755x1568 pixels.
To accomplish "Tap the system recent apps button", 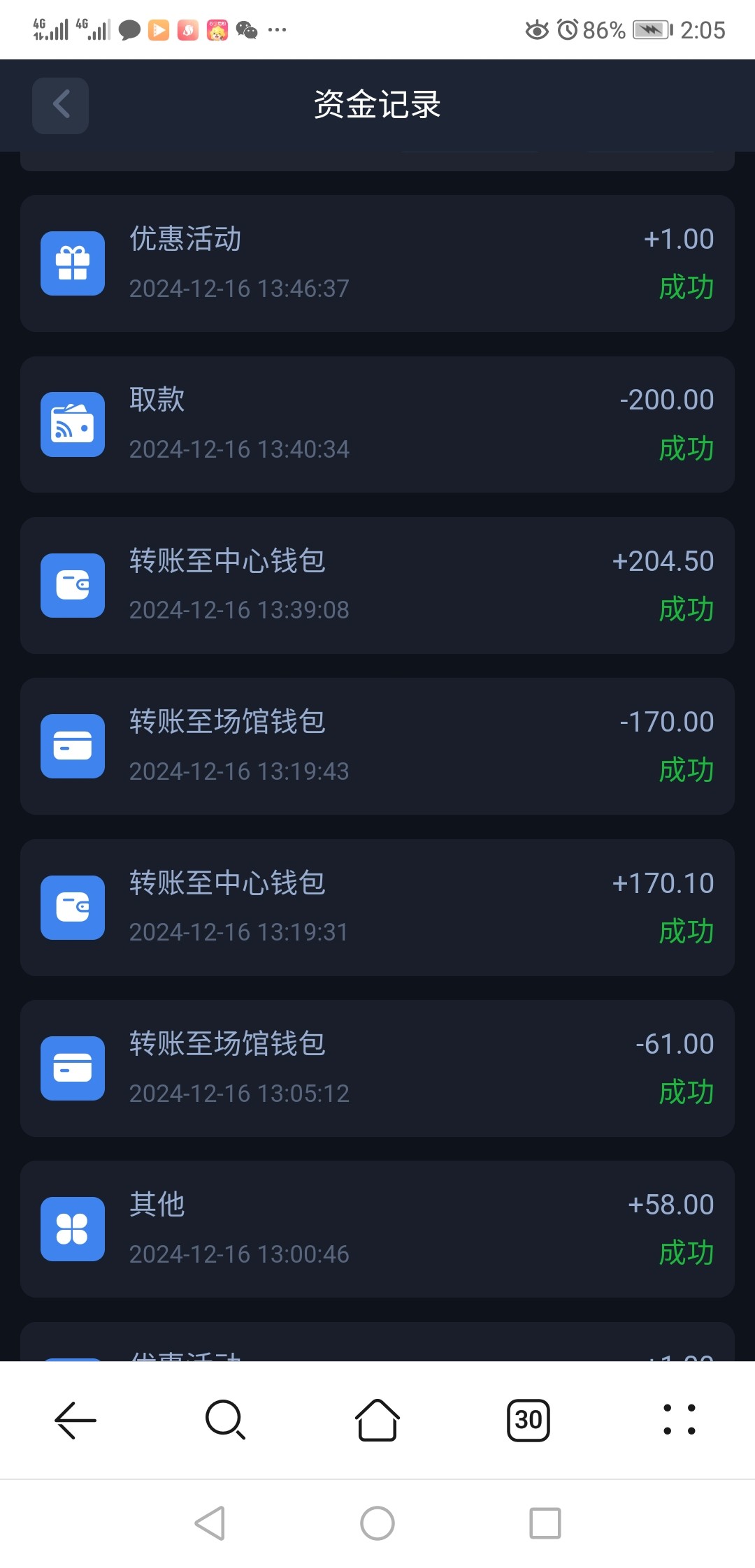I will 545,1523.
